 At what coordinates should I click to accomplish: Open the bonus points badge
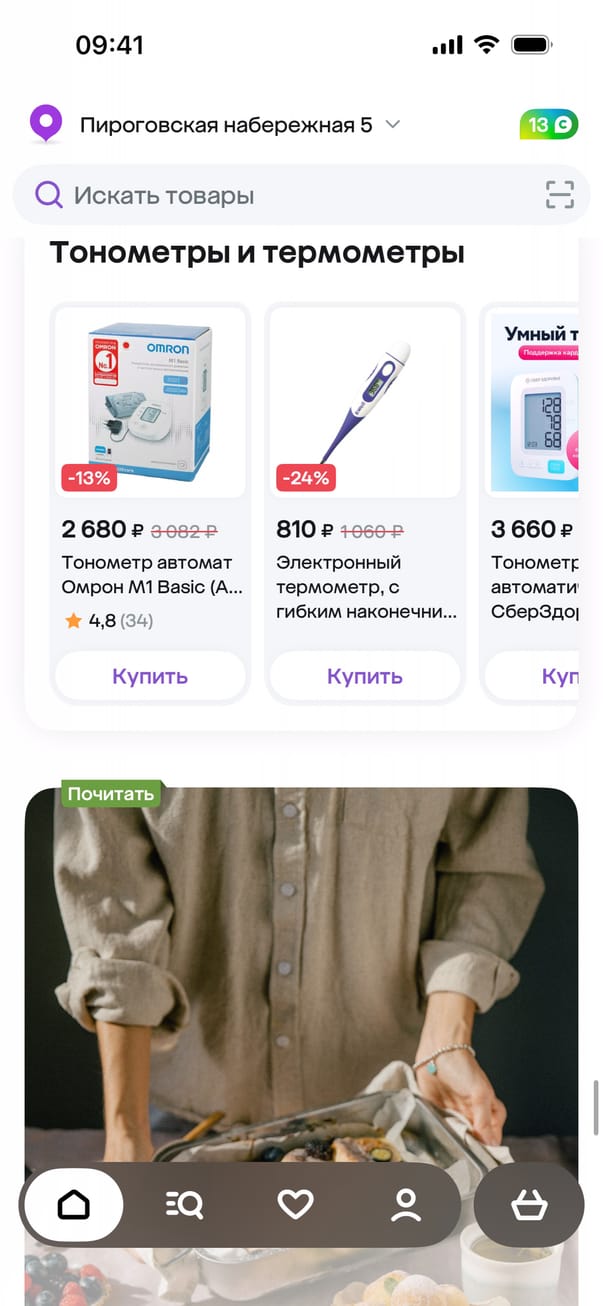(548, 125)
